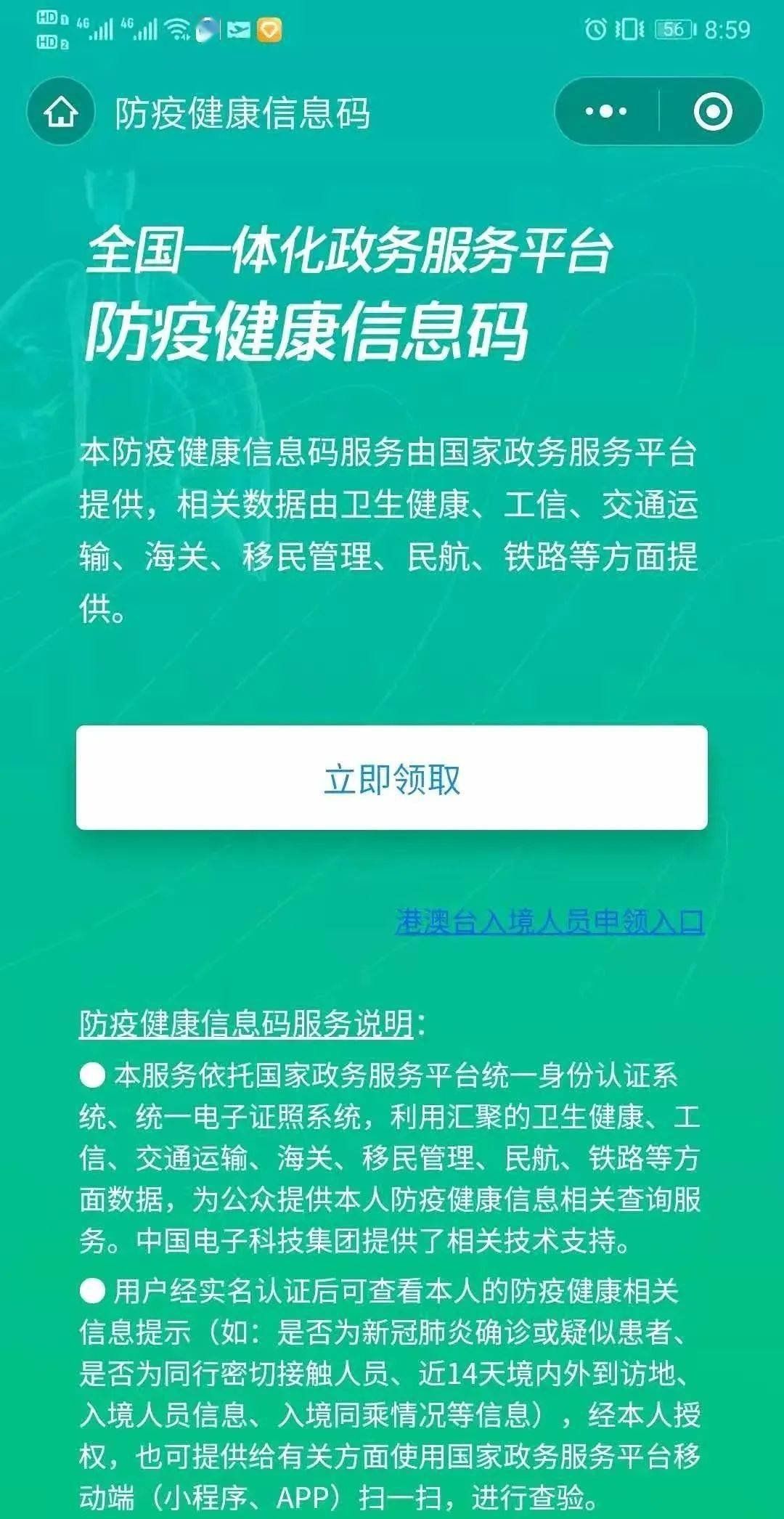Image resolution: width=784 pixels, height=1519 pixels.
Task: Open the 防疫健康信息码服务说明 link
Action: [x=246, y=1024]
